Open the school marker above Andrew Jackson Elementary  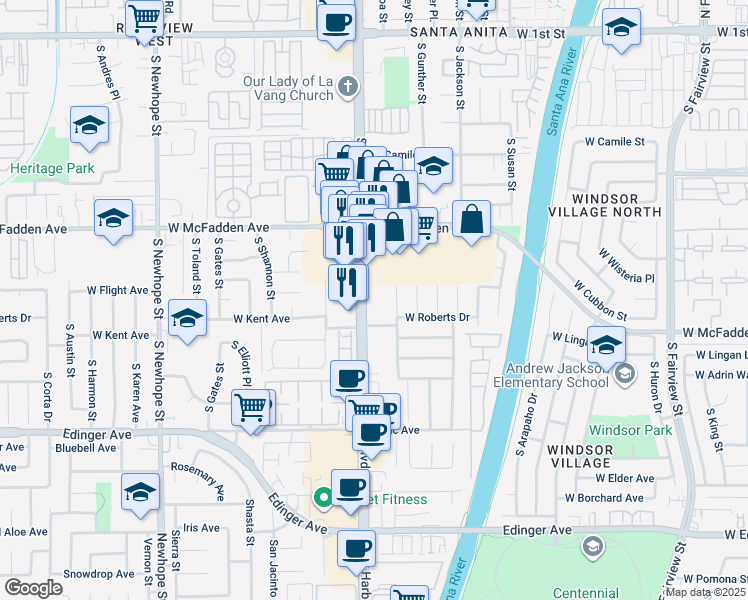point(606,346)
